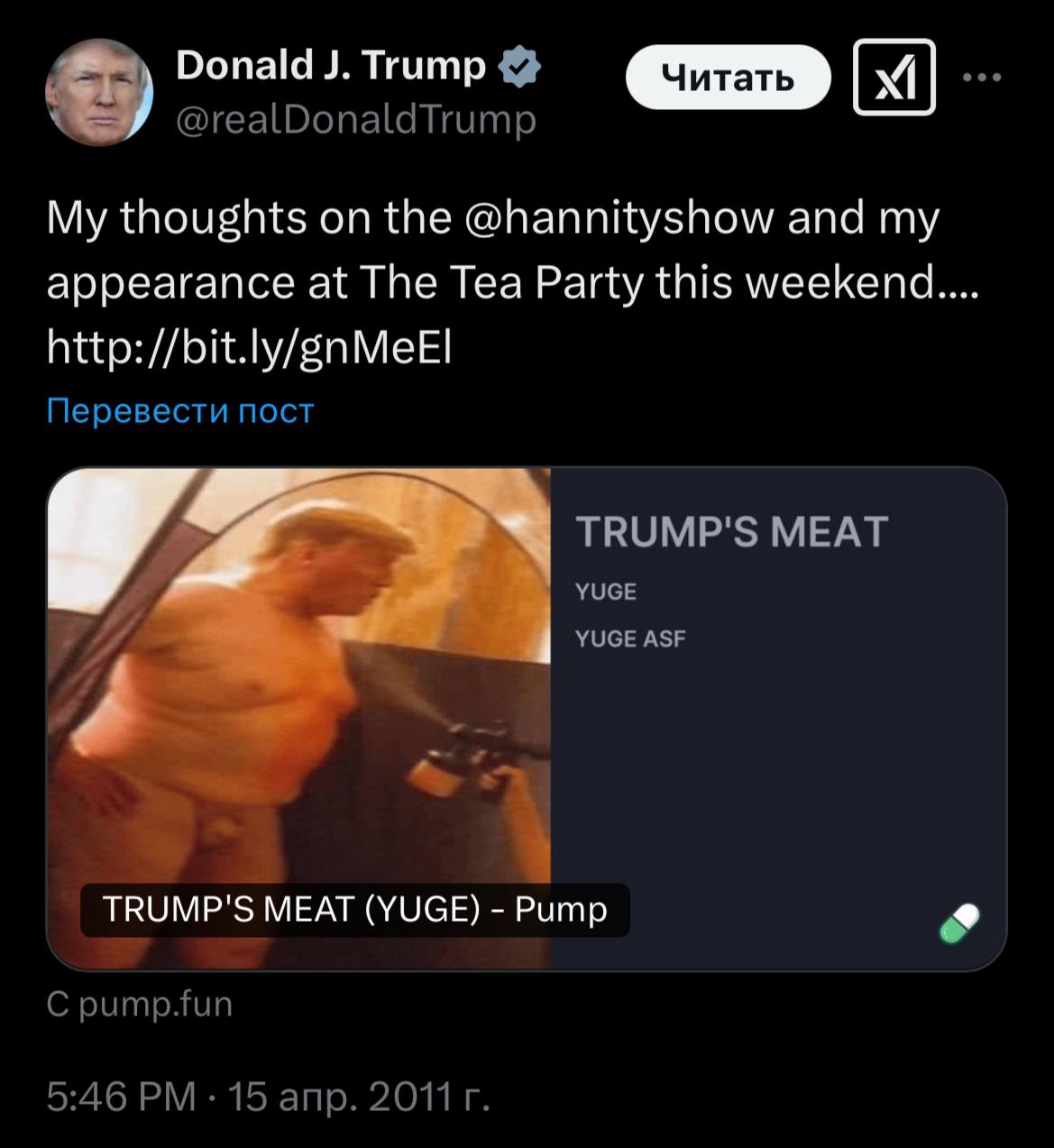This screenshot has width=1054, height=1148.
Task: Open the pump.fun link preview card
Action: click(x=526, y=719)
